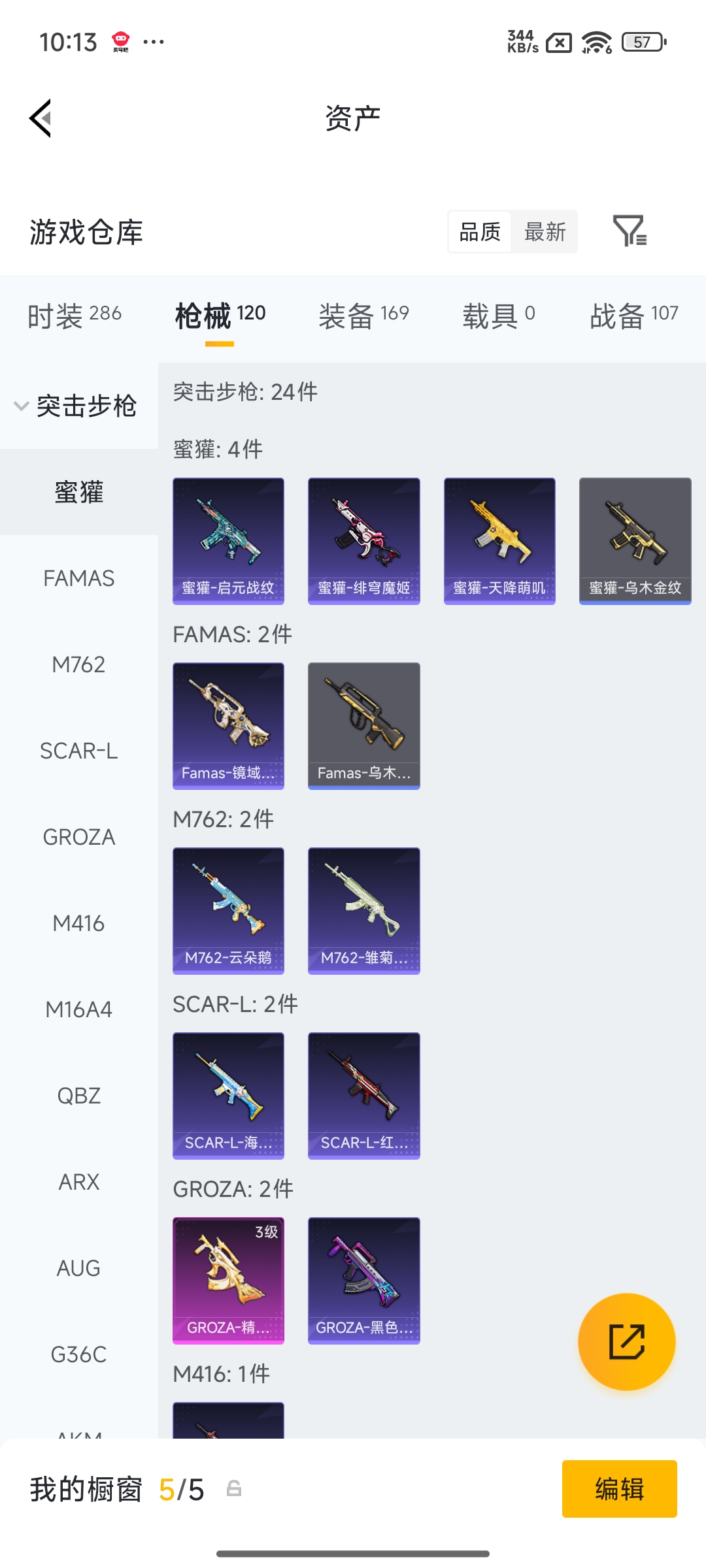Tap the yellow share floating button
This screenshot has height=1568, width=706.
click(626, 1342)
